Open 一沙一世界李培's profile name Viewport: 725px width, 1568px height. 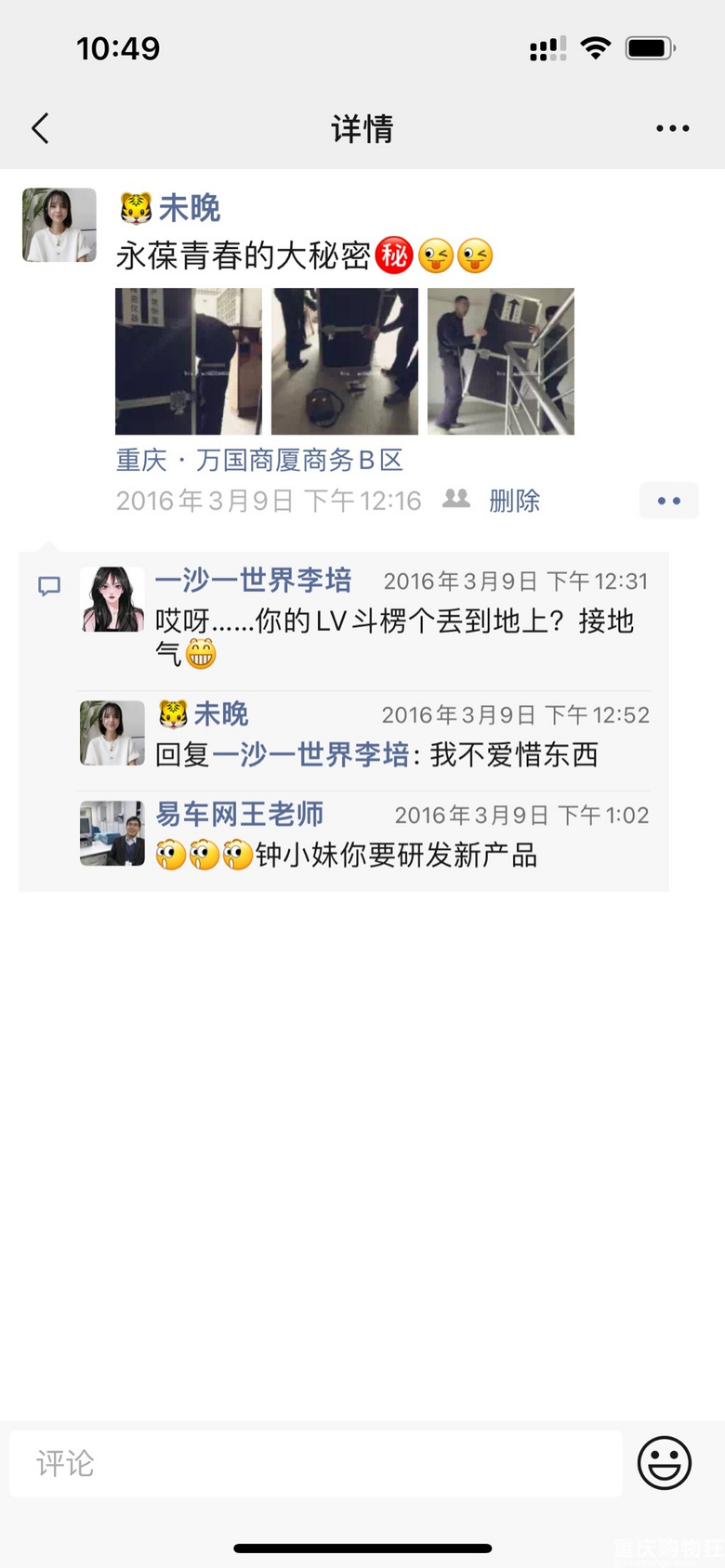pos(253,581)
